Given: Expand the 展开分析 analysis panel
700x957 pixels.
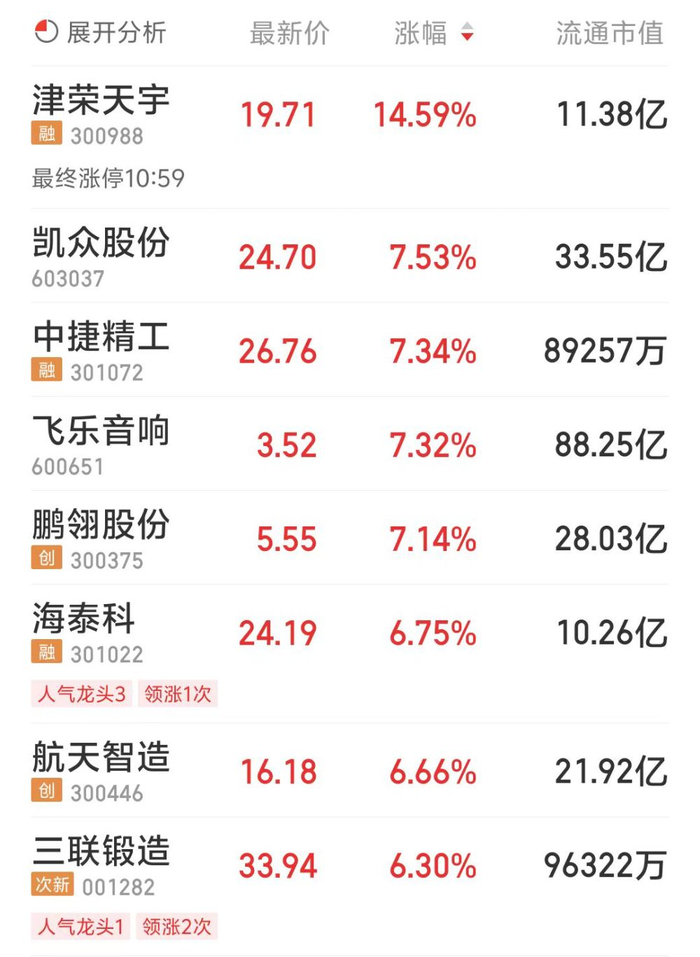Looking at the screenshot, I should pyautogui.click(x=100, y=33).
